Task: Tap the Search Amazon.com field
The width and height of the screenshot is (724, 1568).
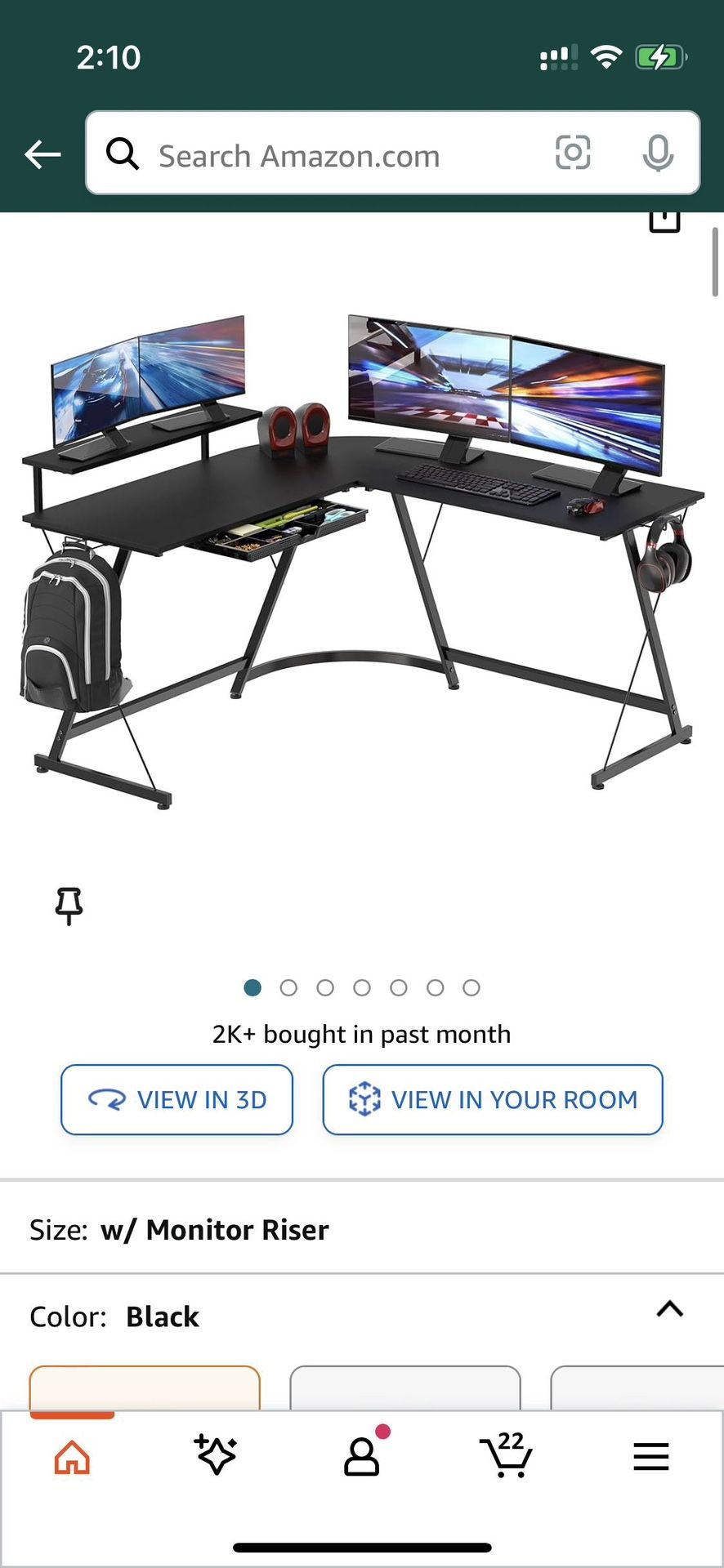Action: point(327,155)
